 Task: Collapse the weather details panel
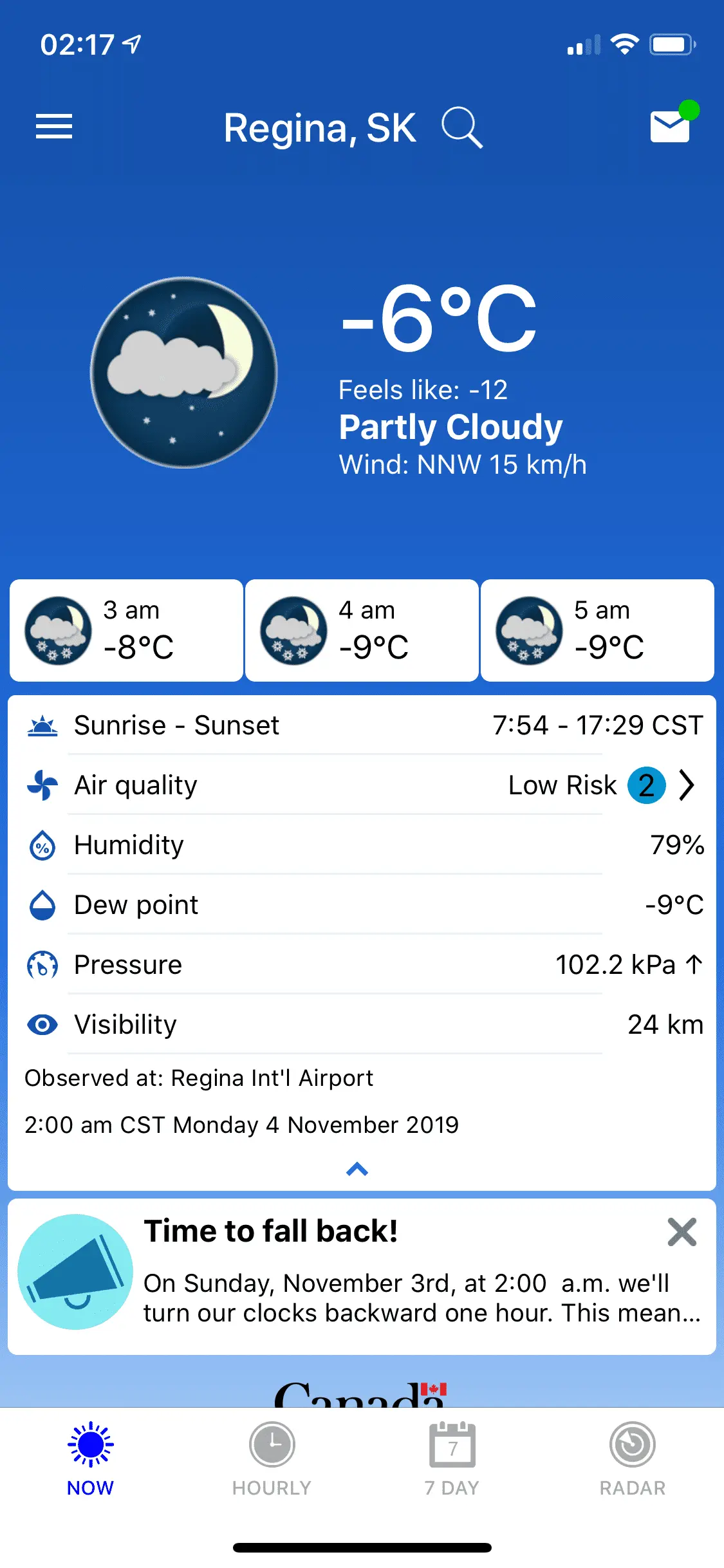(x=357, y=1169)
